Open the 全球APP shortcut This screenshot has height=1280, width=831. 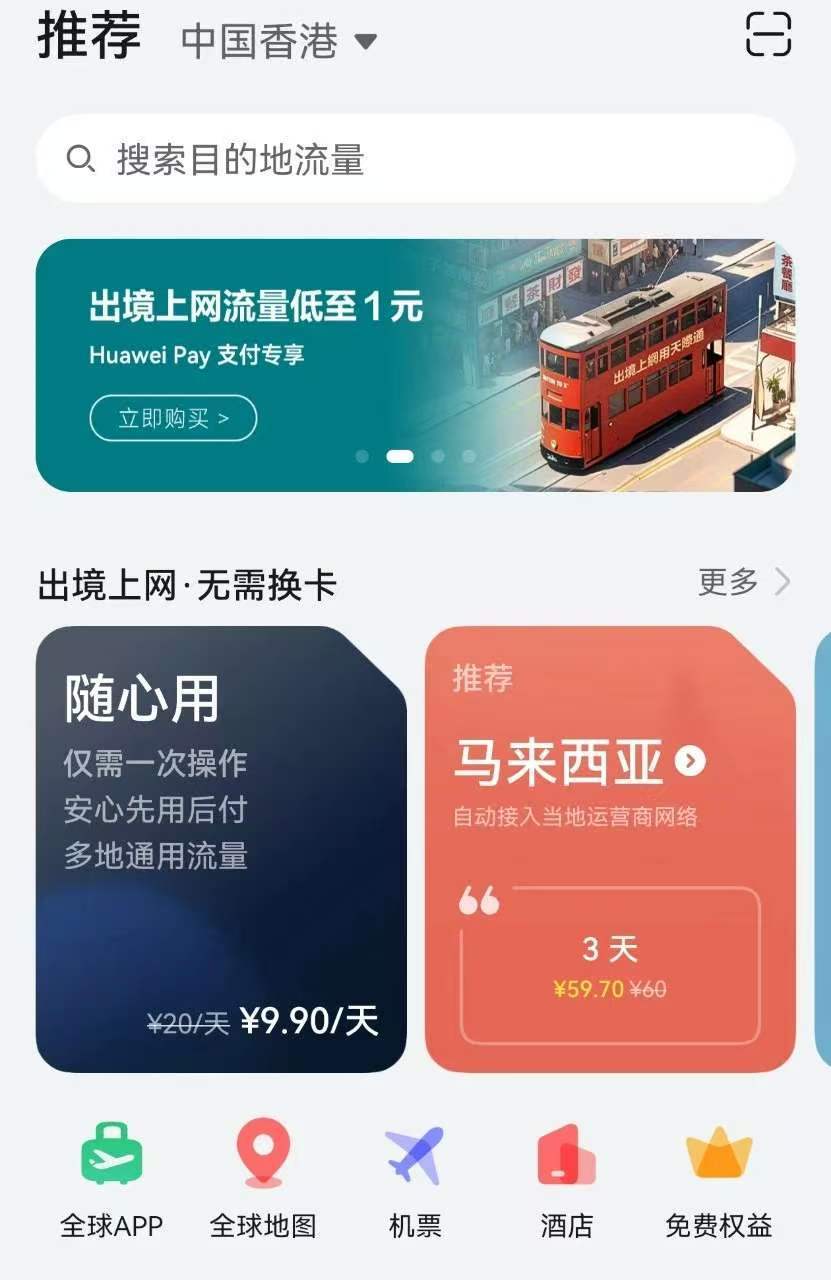[111, 1180]
